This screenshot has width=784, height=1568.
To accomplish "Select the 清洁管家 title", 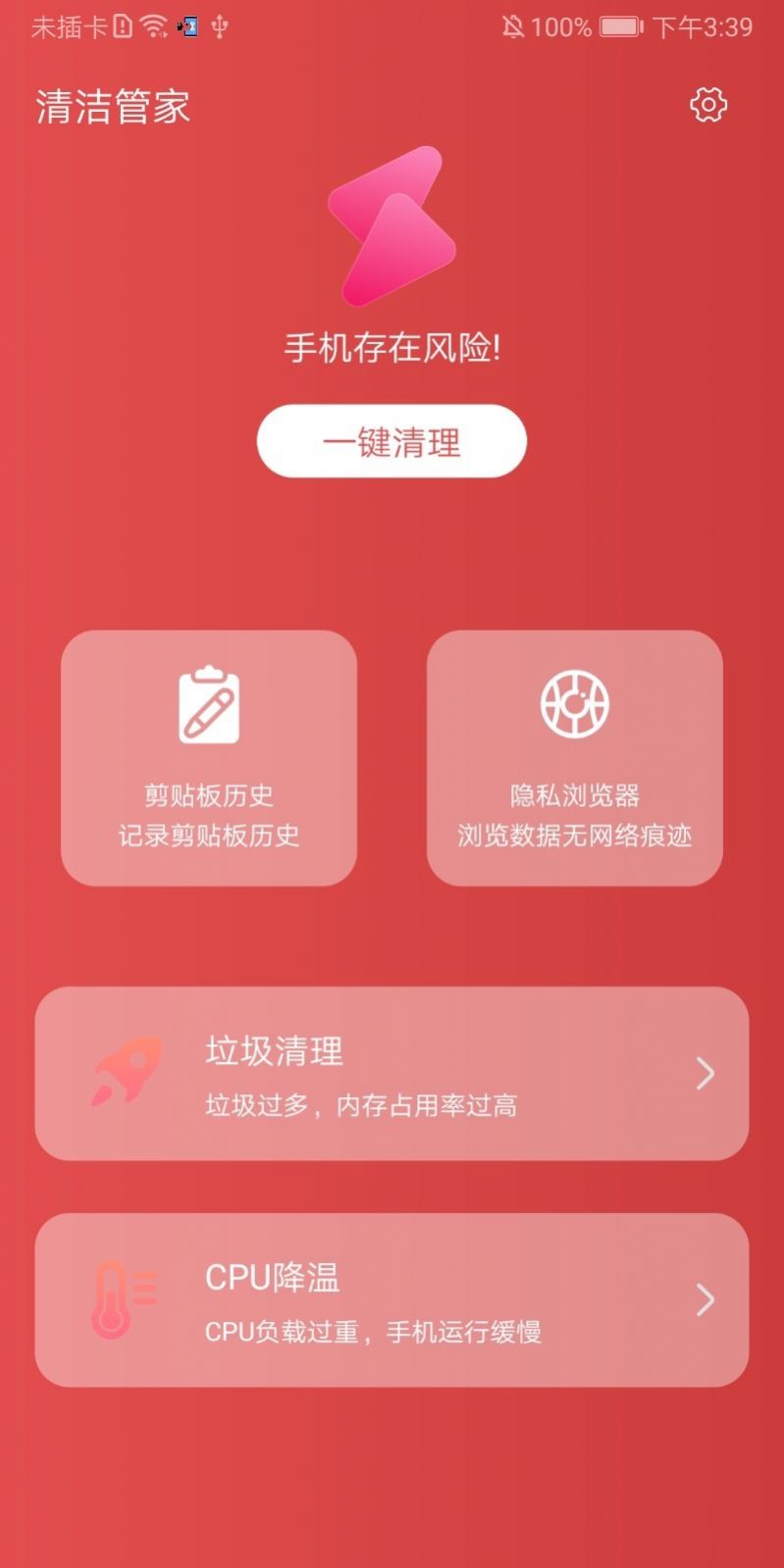I will tap(111, 106).
